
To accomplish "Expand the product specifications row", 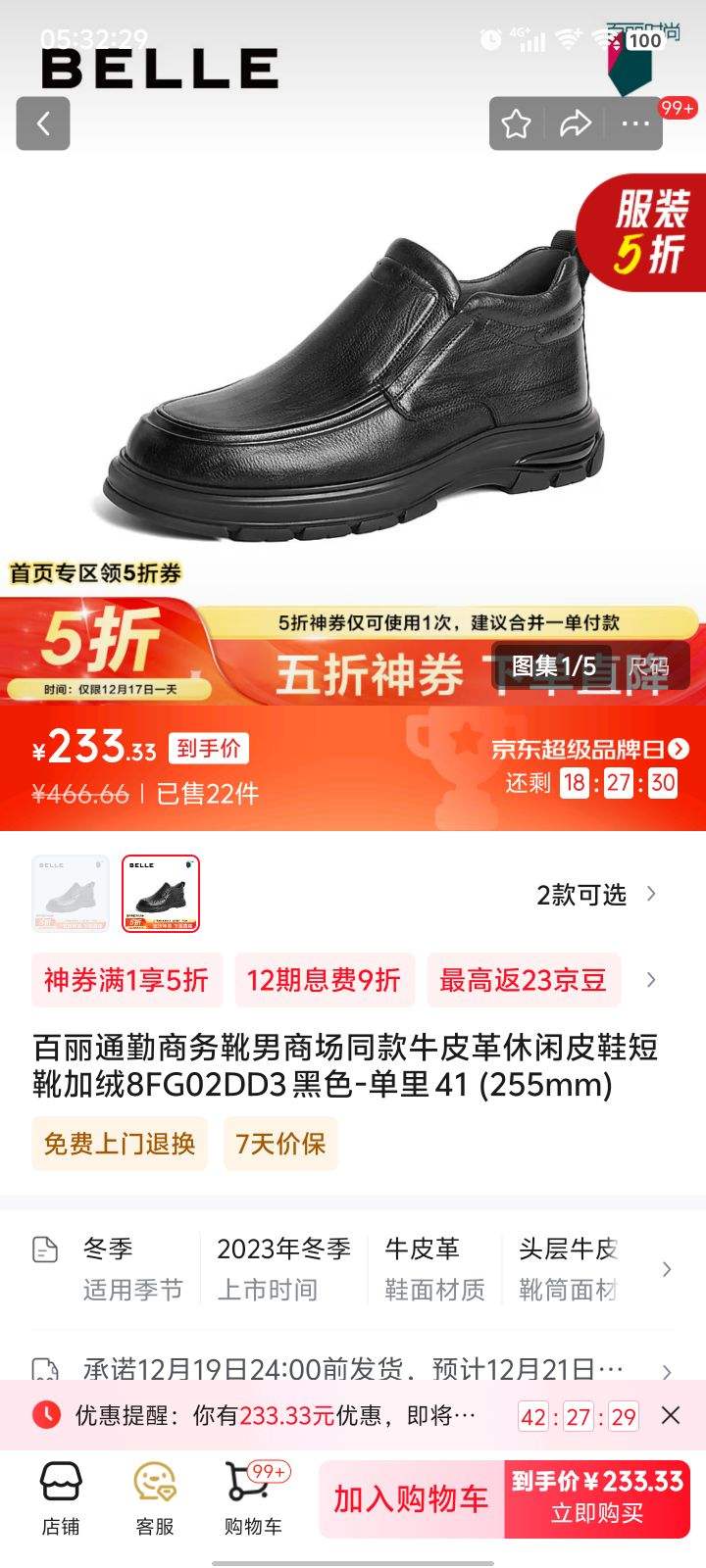I will click(667, 1269).
